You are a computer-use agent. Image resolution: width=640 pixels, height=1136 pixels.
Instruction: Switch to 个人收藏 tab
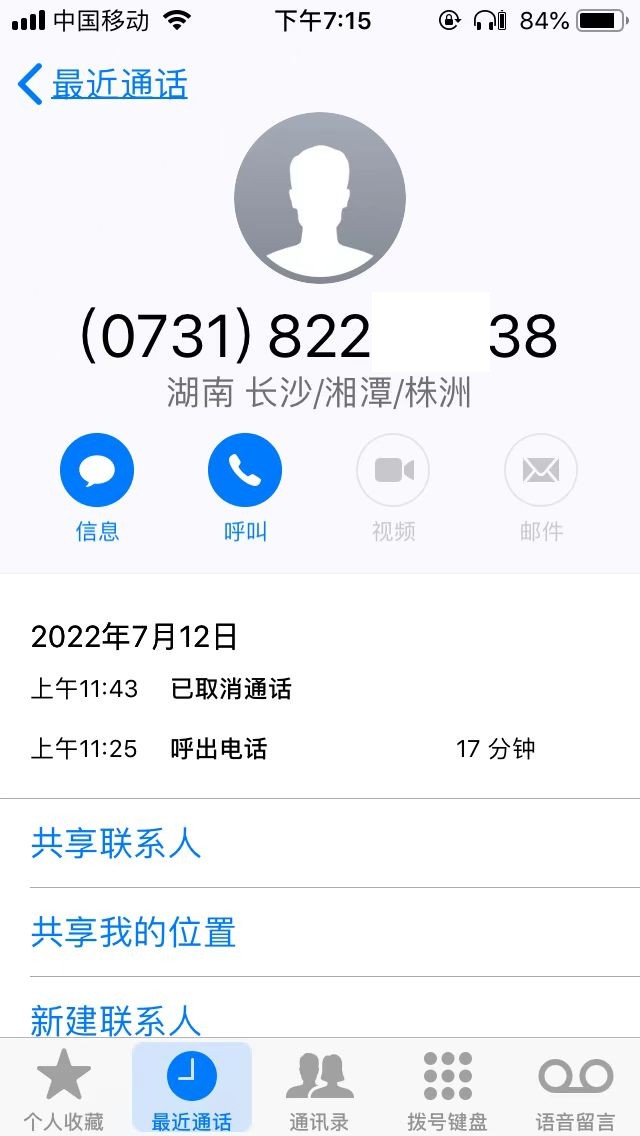click(x=64, y=1090)
